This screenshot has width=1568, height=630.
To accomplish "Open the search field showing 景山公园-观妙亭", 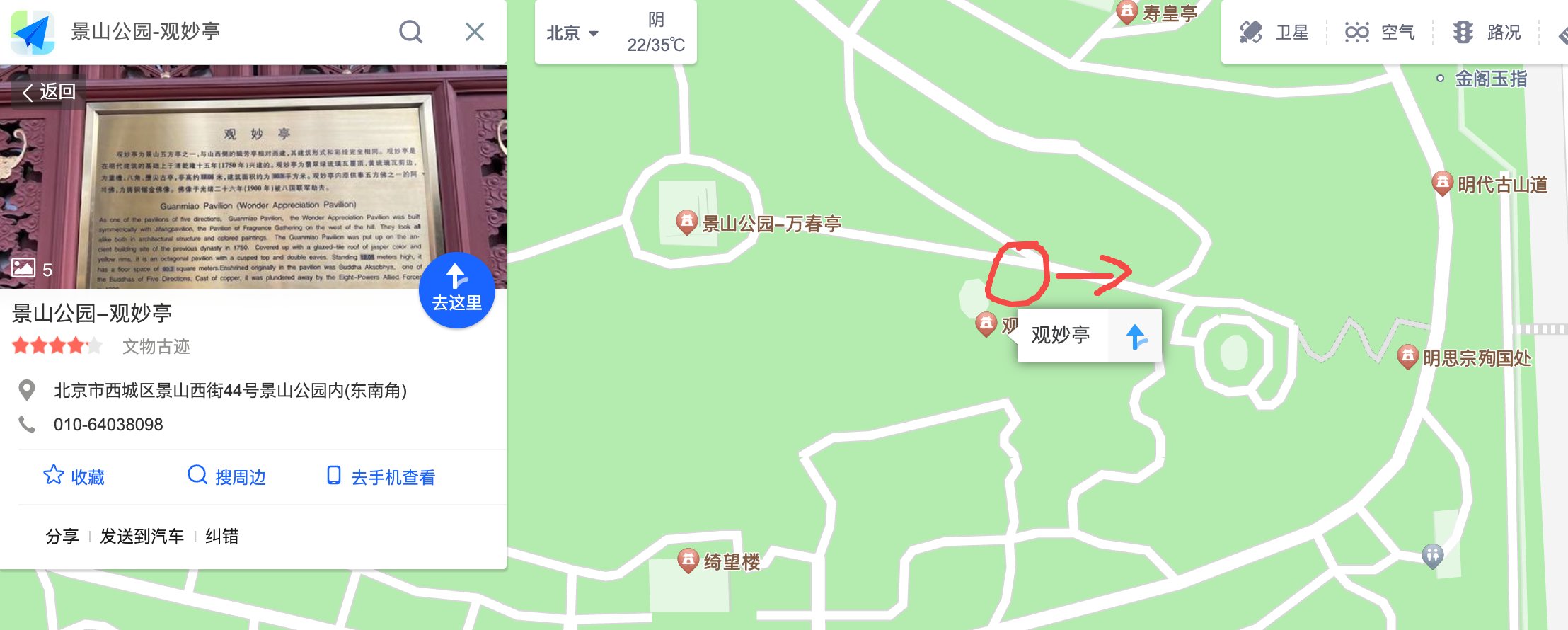I will point(212,32).
